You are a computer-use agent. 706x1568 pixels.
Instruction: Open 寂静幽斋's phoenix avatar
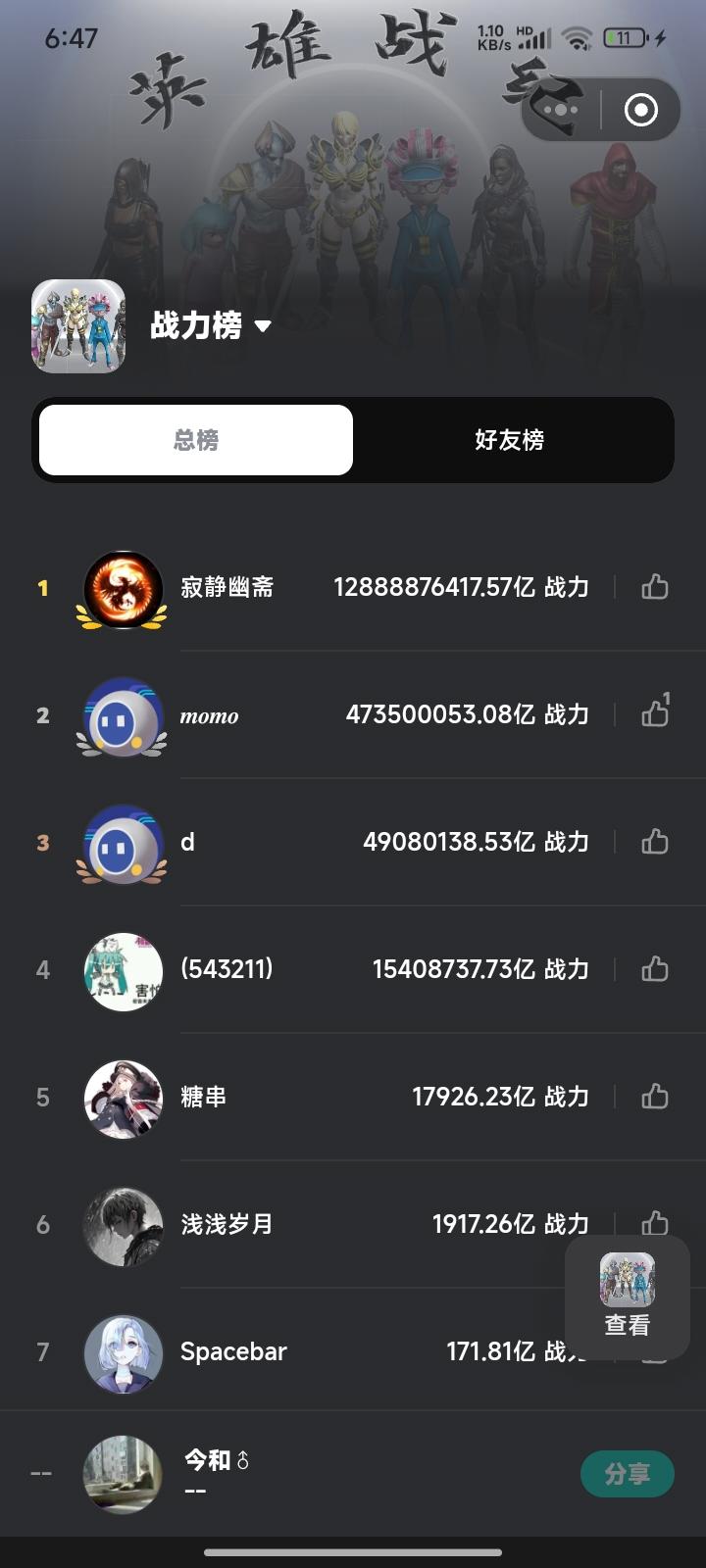click(123, 587)
